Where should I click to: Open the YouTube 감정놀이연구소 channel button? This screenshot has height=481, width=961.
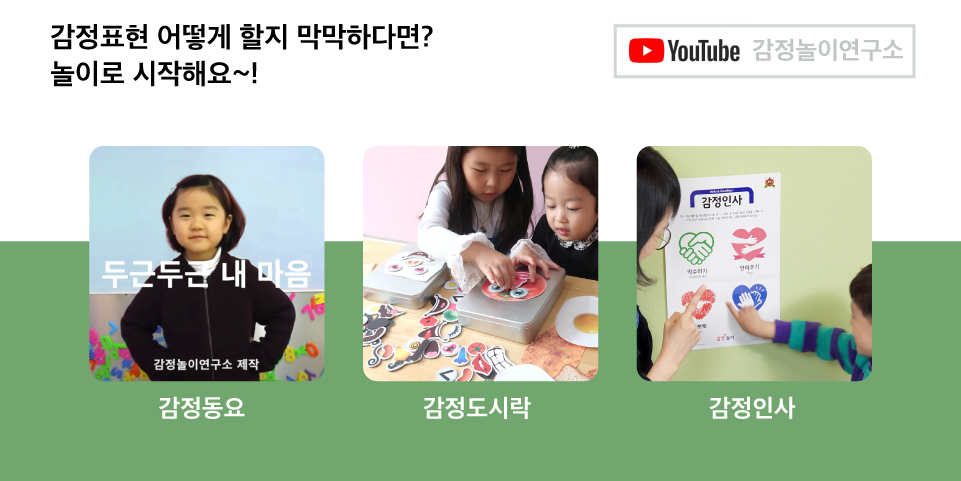(x=764, y=51)
